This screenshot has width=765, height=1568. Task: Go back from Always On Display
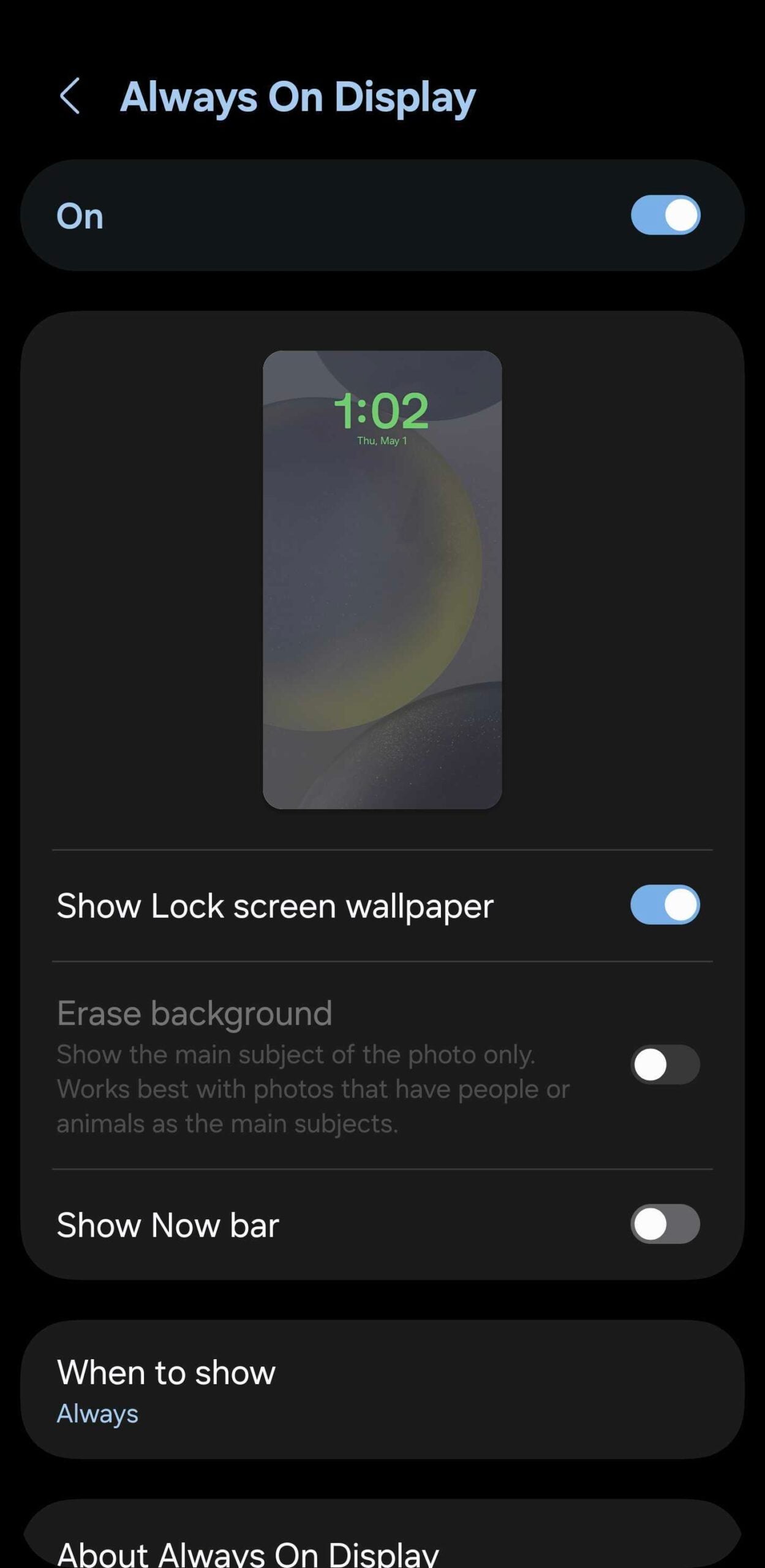point(70,96)
